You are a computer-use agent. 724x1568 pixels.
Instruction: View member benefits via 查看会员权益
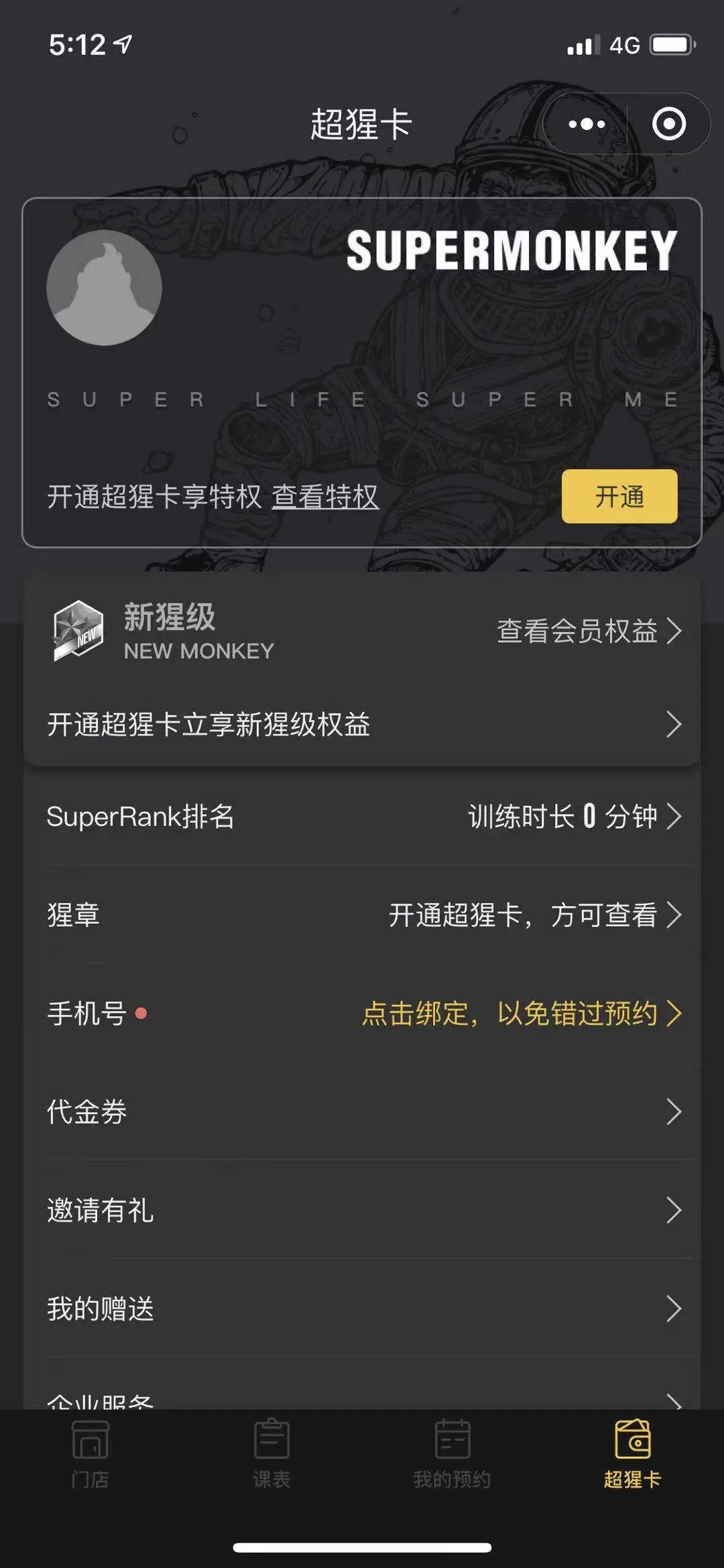588,631
